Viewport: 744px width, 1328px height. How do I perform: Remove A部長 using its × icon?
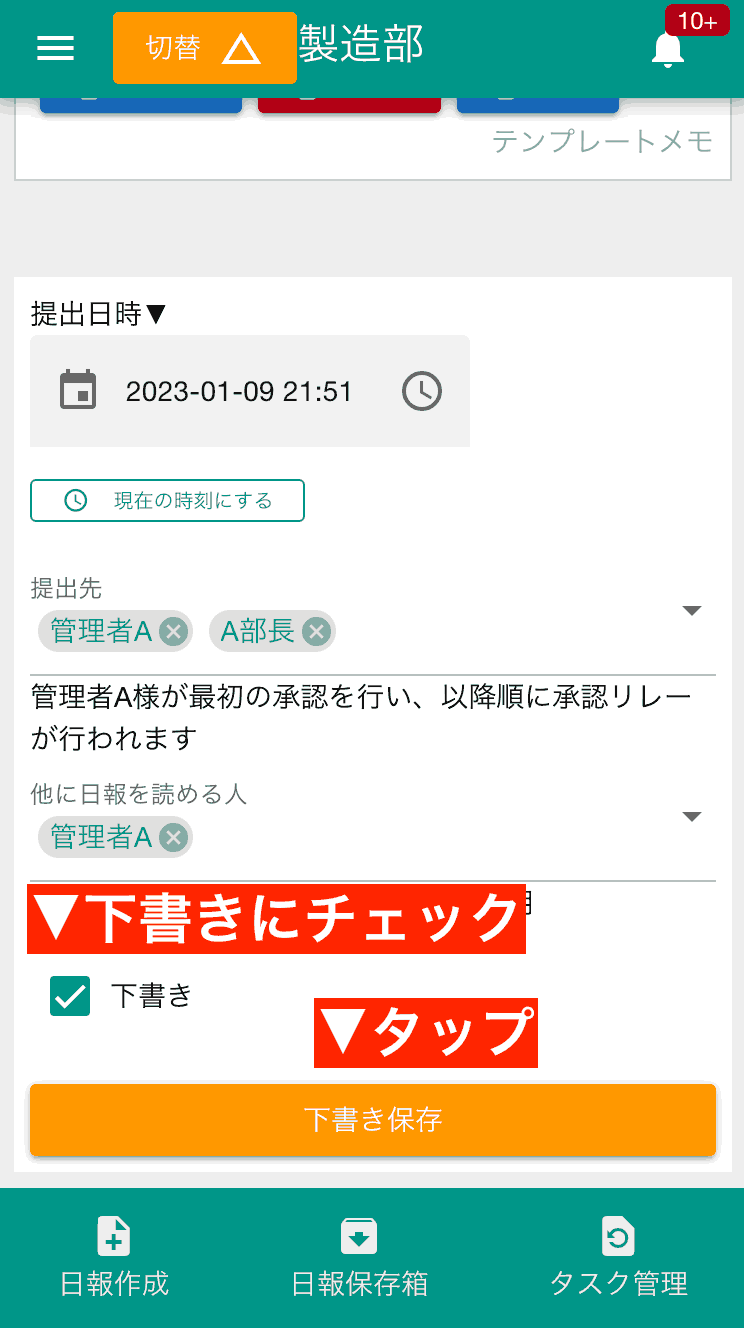click(x=316, y=631)
